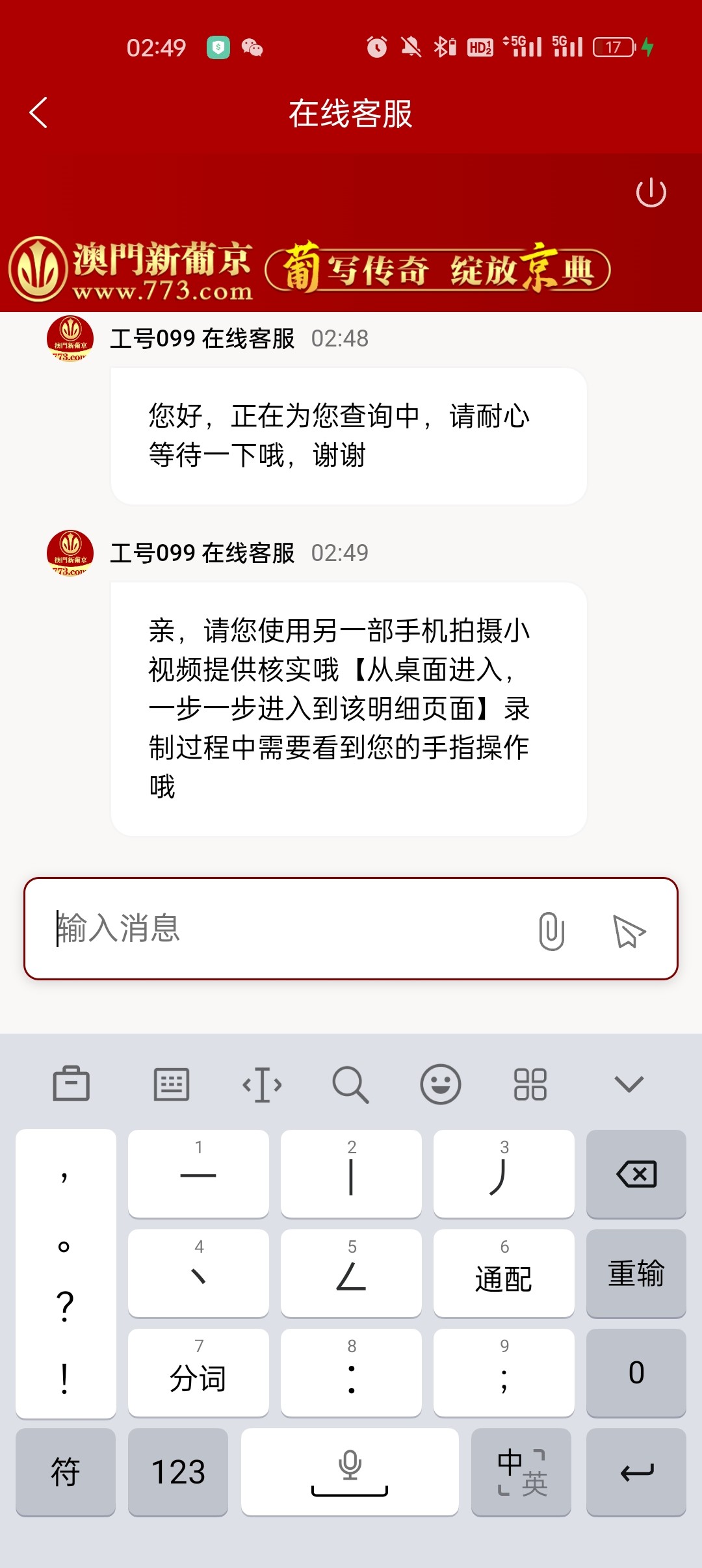The width and height of the screenshot is (702, 1568).
Task: Tap the 通配 key
Action: tap(504, 1274)
